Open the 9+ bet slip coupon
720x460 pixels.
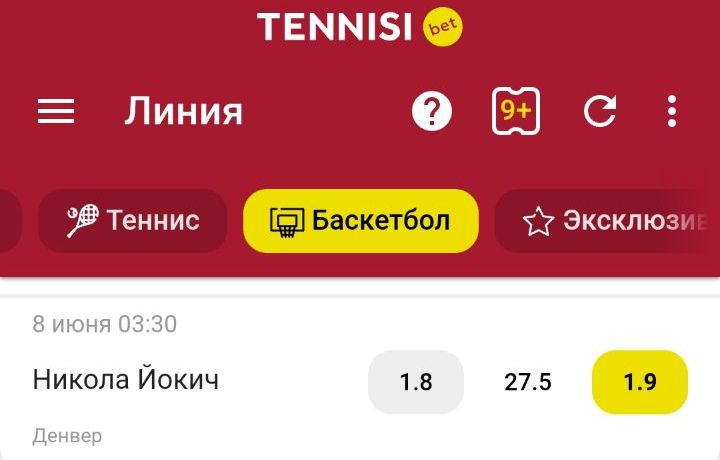coord(515,111)
